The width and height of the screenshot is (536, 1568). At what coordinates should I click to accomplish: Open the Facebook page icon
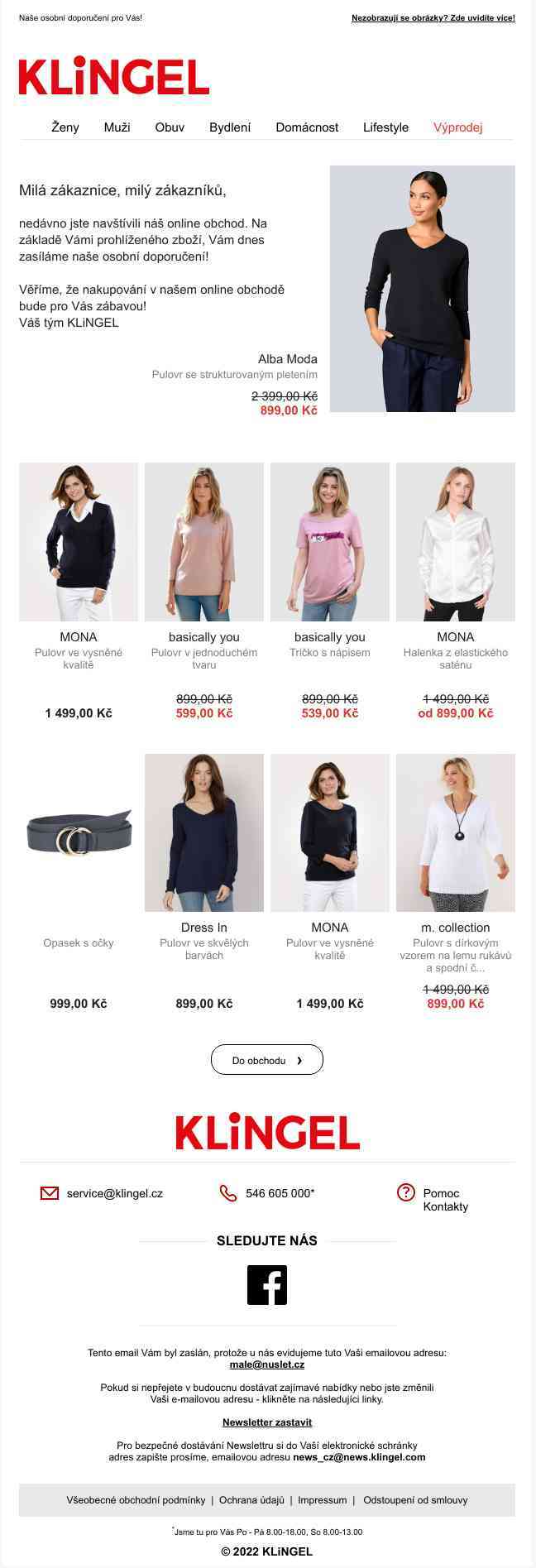pos(267,1285)
